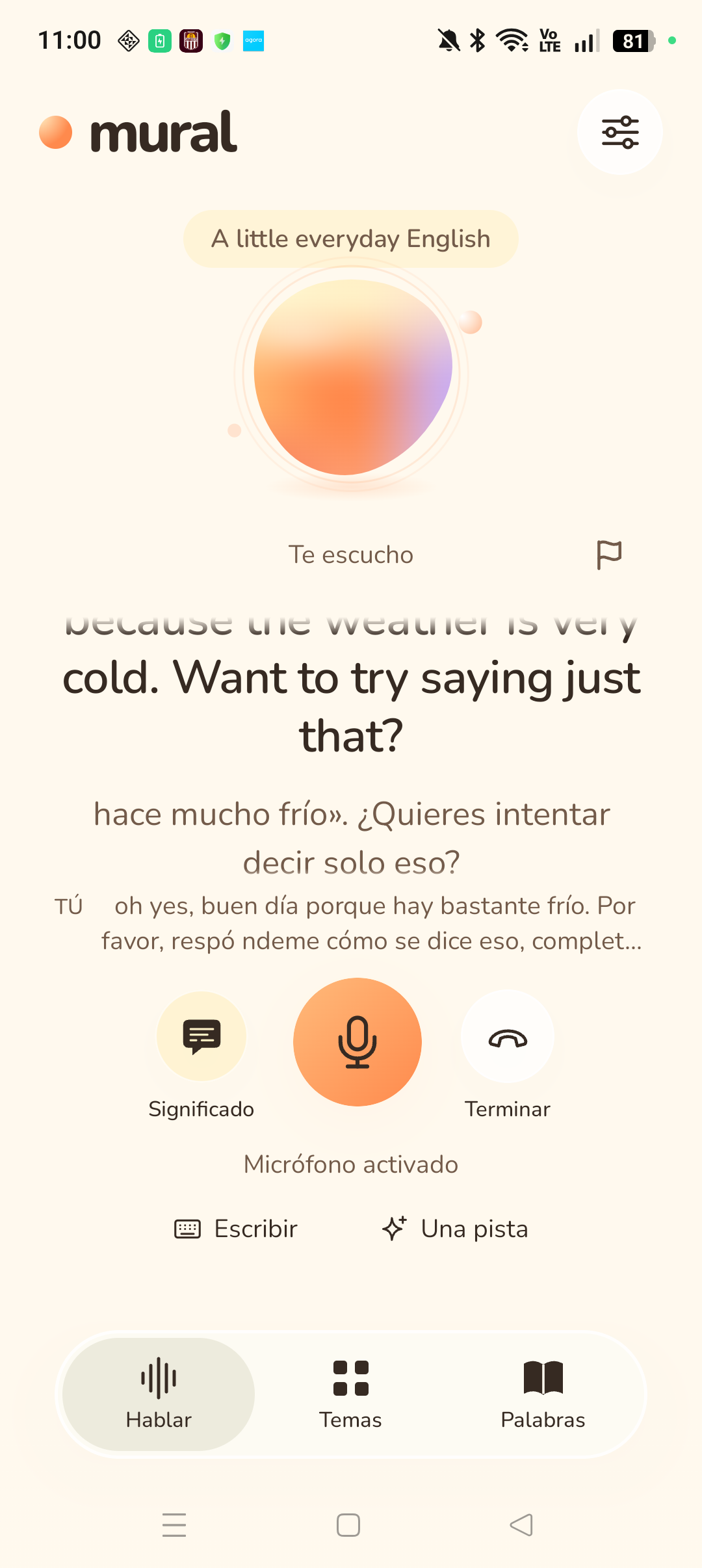The width and height of the screenshot is (702, 1568).
Task: Ask for Una pista hint
Action: pos(455,1229)
